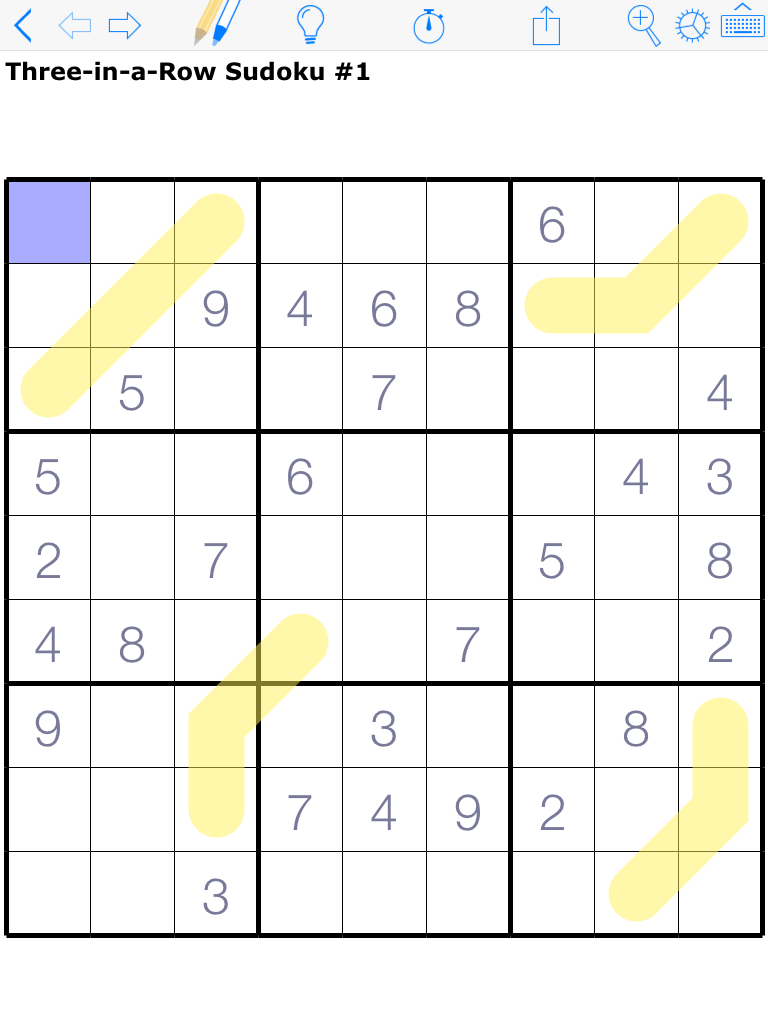Share this puzzle

(x=546, y=25)
